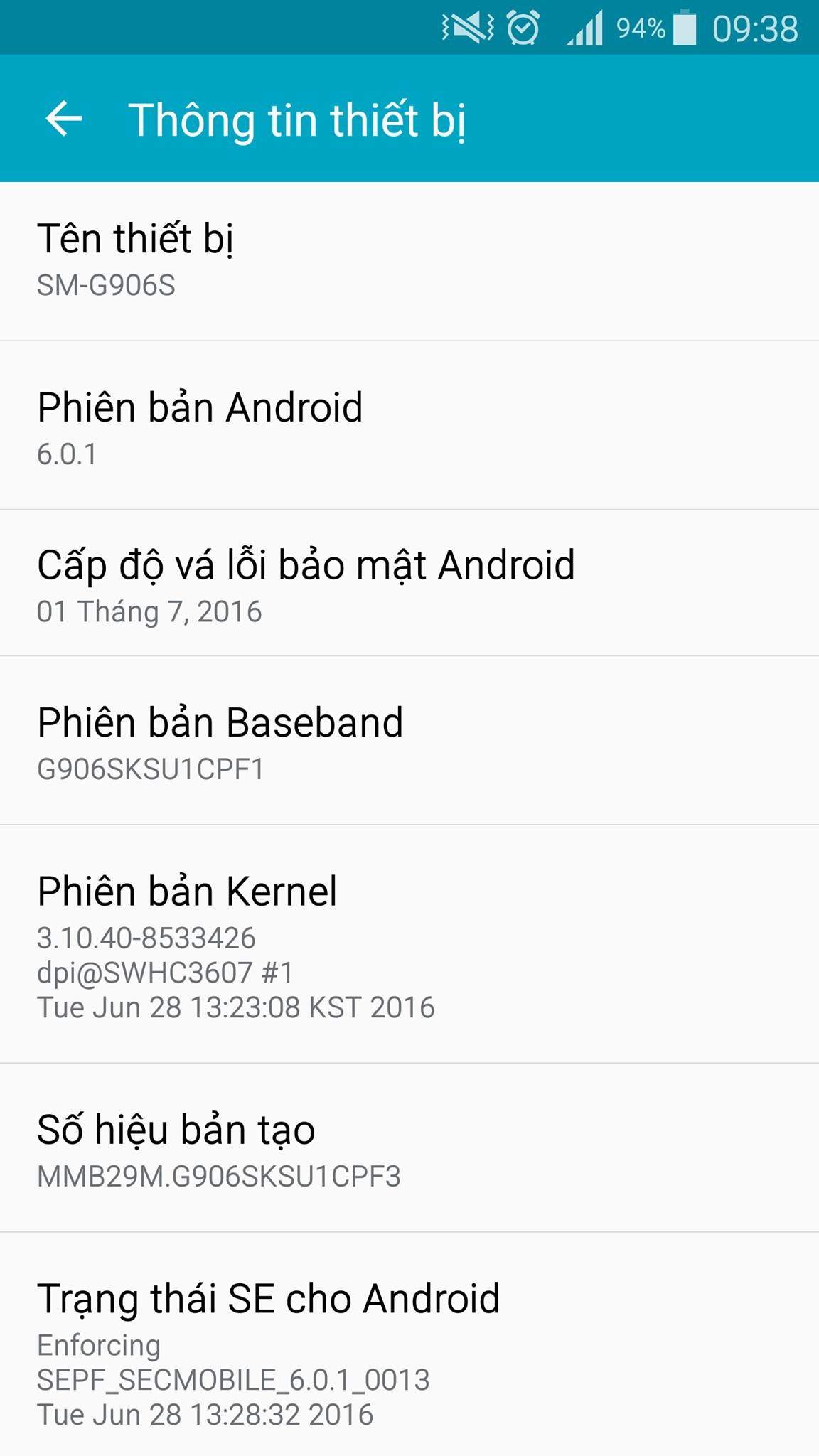Tap the Số hiệu bản tạo row
The height and width of the screenshot is (1456, 819).
(409, 1149)
